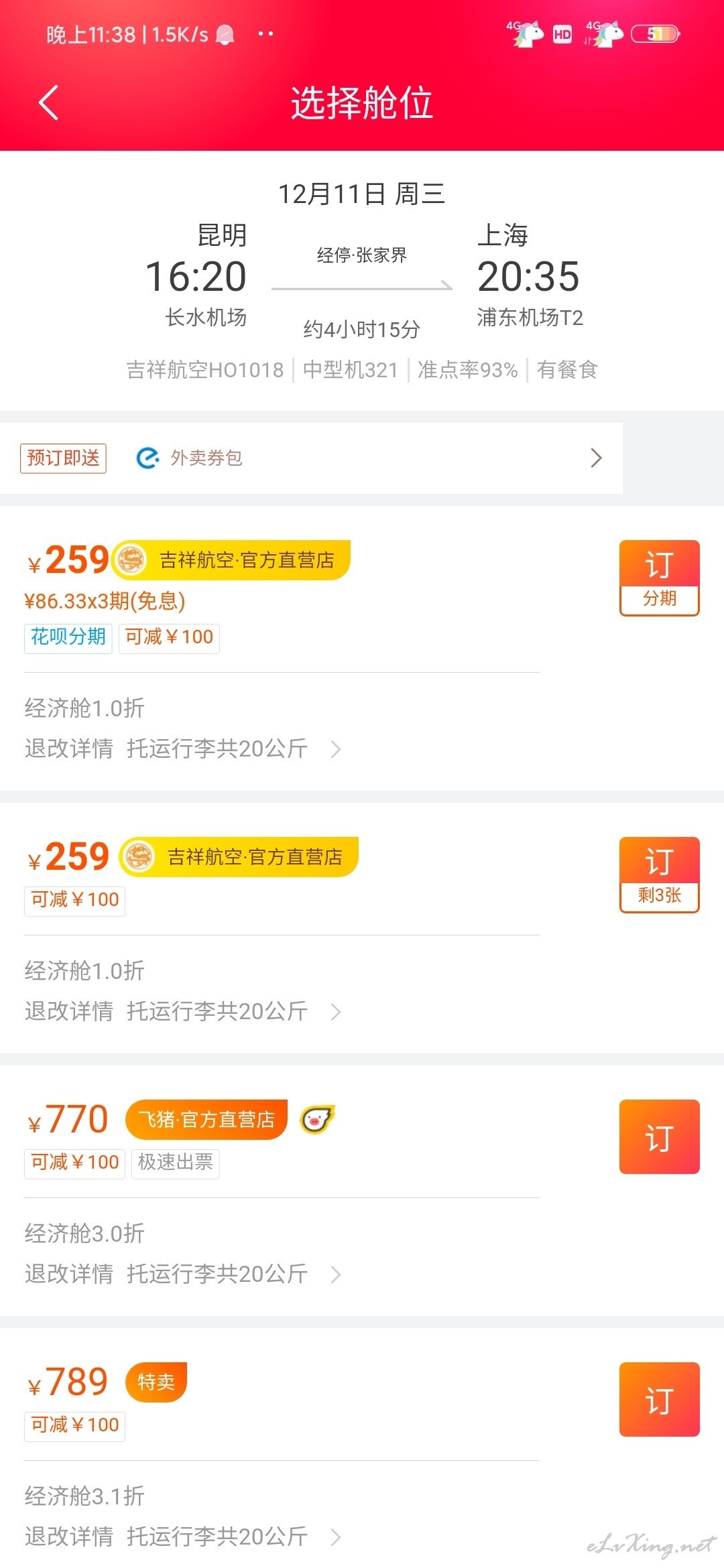The image size is (724, 1568).
Task: Book the ¥259 fare with 分期 installments
Action: coord(659,578)
